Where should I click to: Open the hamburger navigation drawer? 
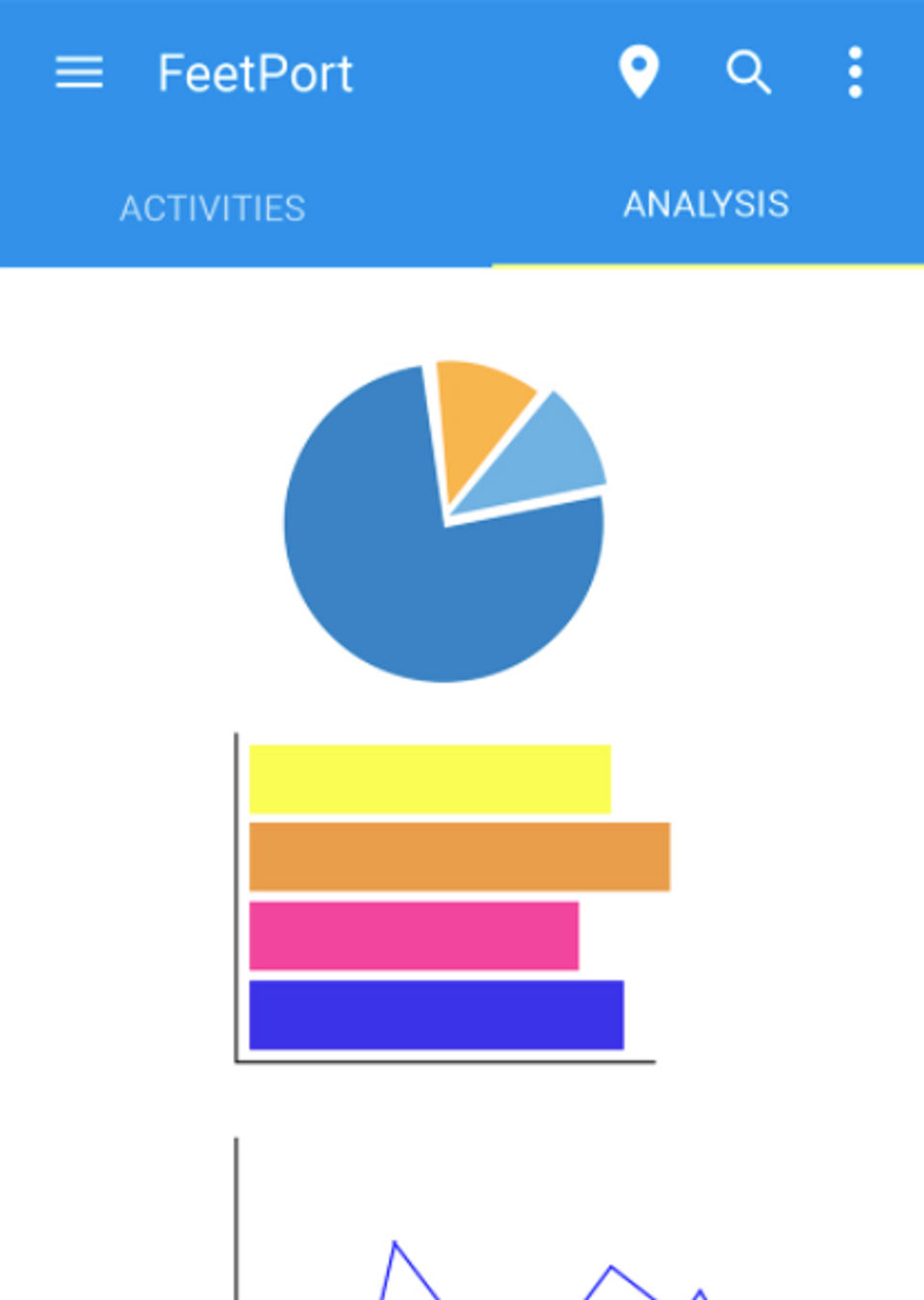click(x=79, y=72)
